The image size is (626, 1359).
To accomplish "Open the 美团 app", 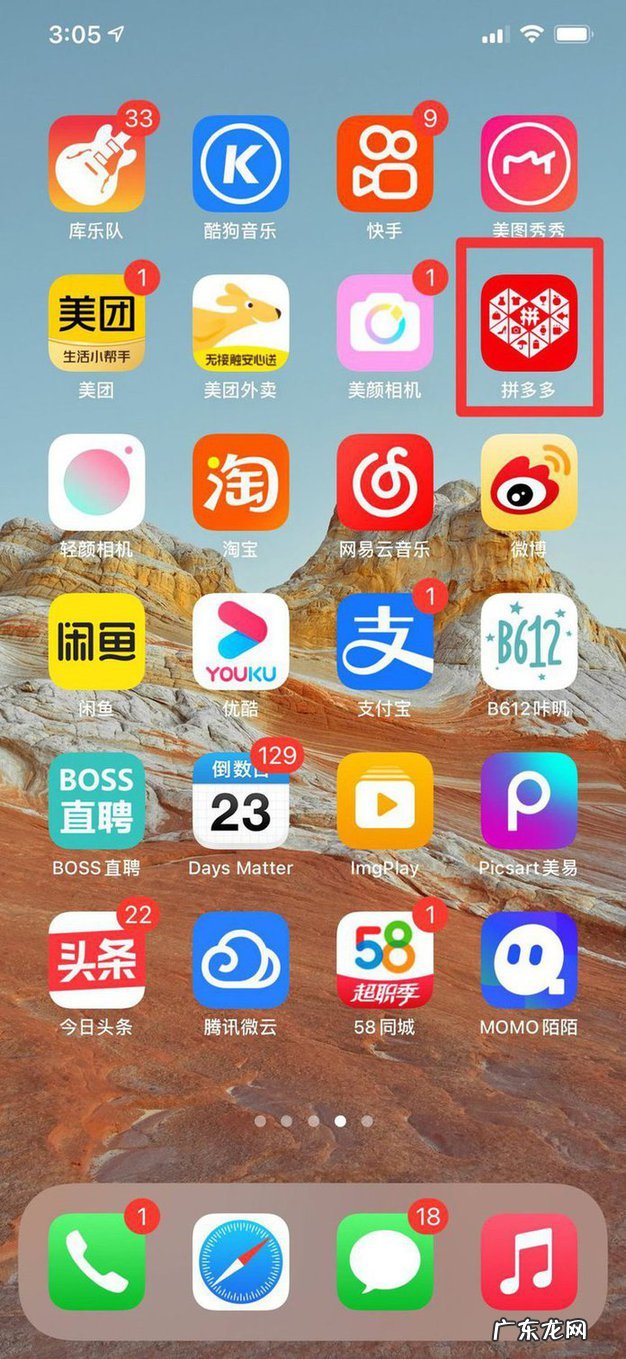I will point(97,323).
